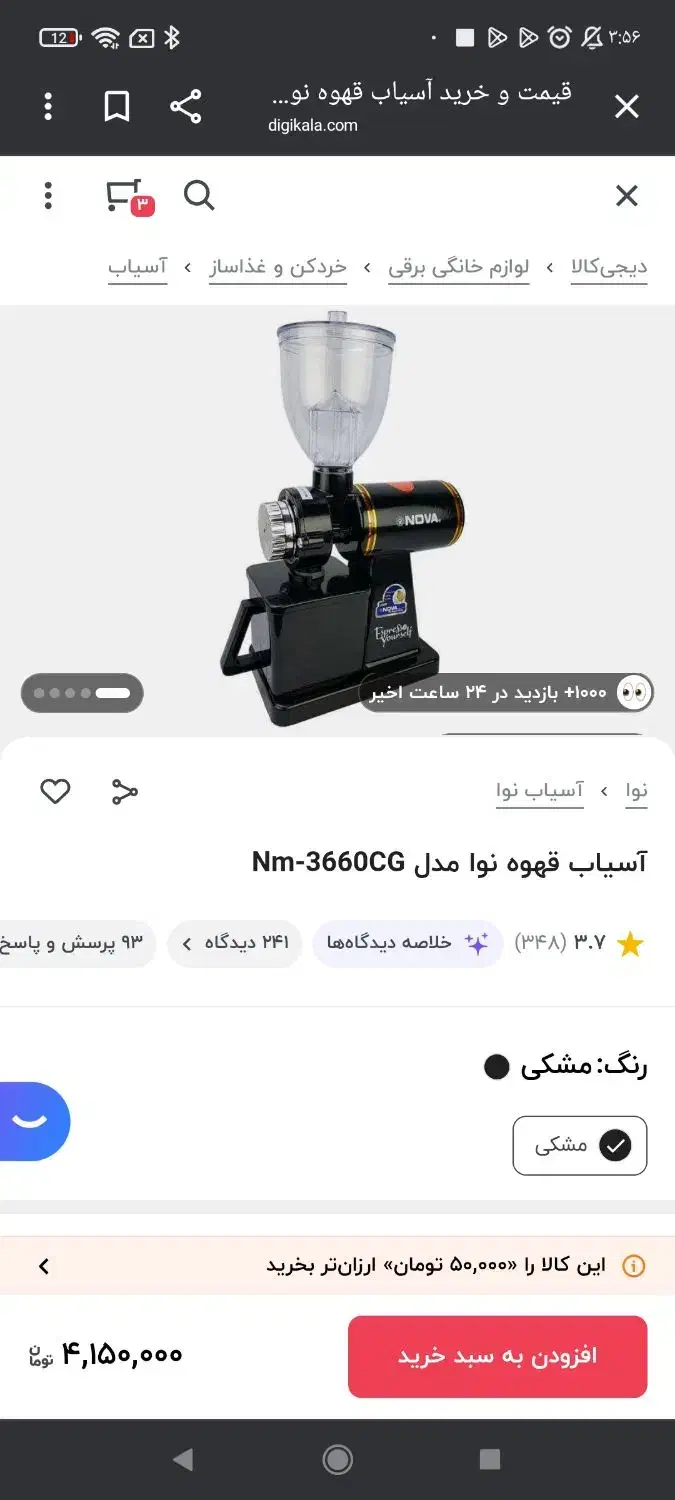675x1500 pixels.
Task: Open the نوا brand link
Action: tap(637, 791)
